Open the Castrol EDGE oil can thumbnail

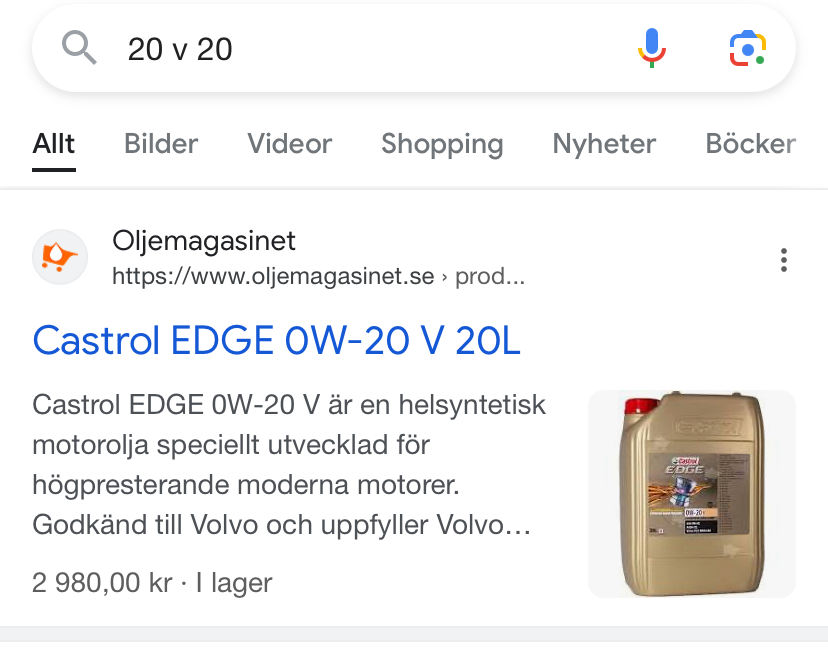pos(692,494)
